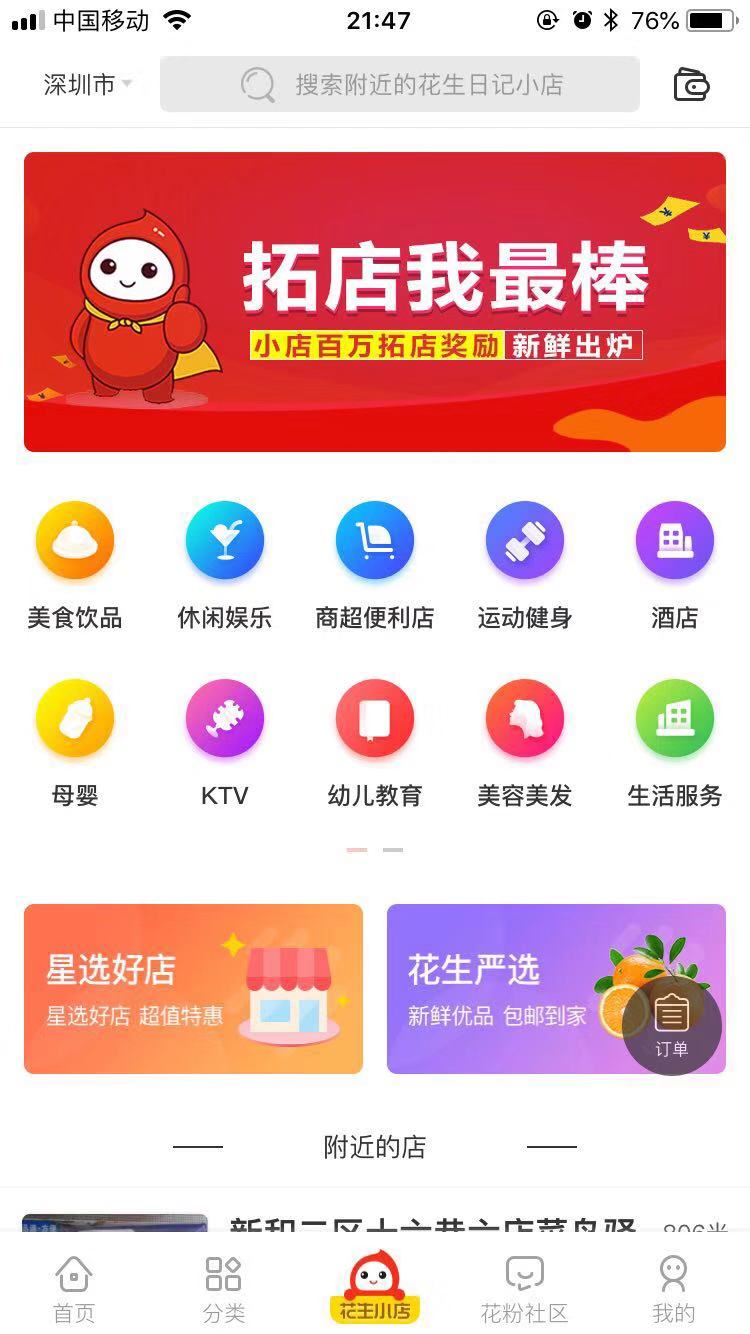Switch to the 首页 tab
This screenshot has width=750, height=1334.
(x=74, y=1288)
